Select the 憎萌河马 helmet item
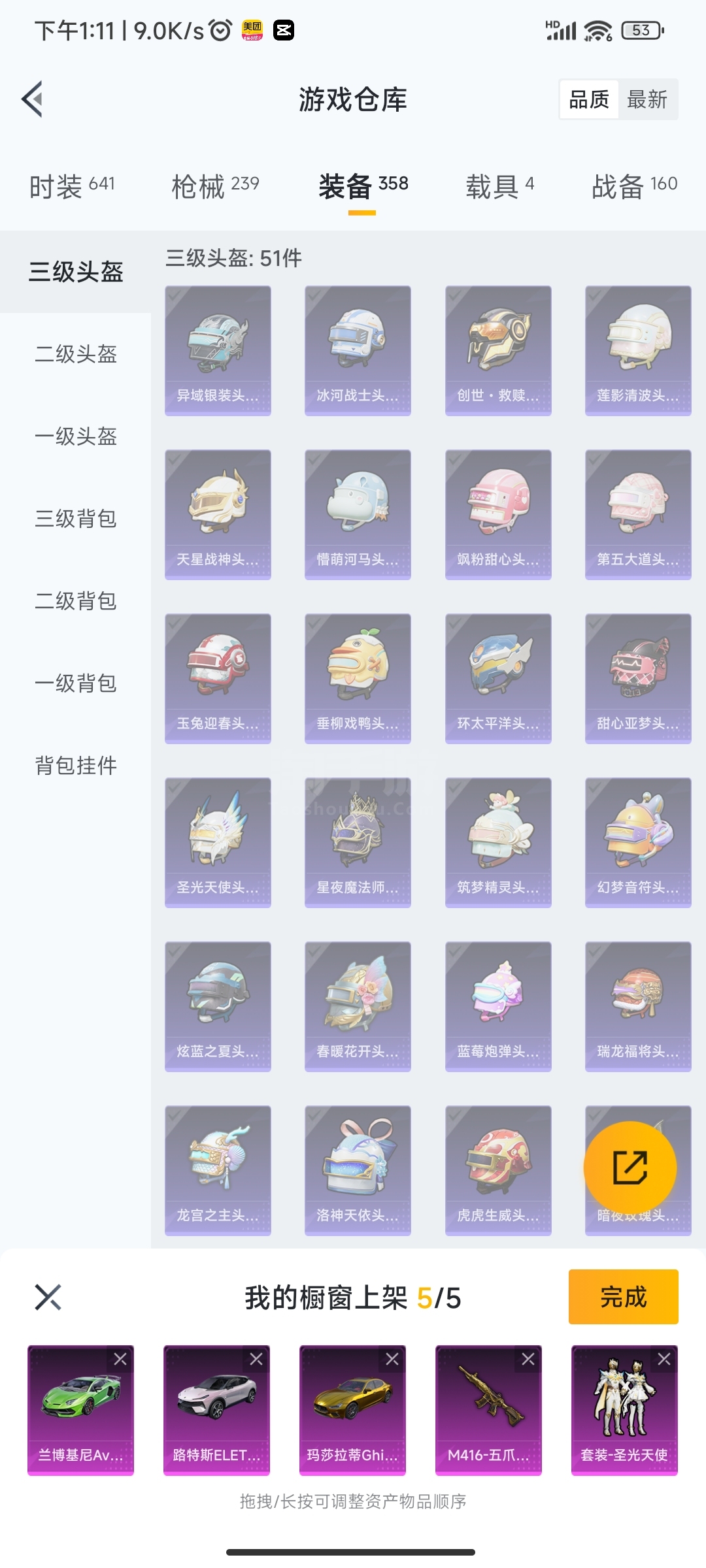The height and width of the screenshot is (1568, 706). [x=358, y=514]
